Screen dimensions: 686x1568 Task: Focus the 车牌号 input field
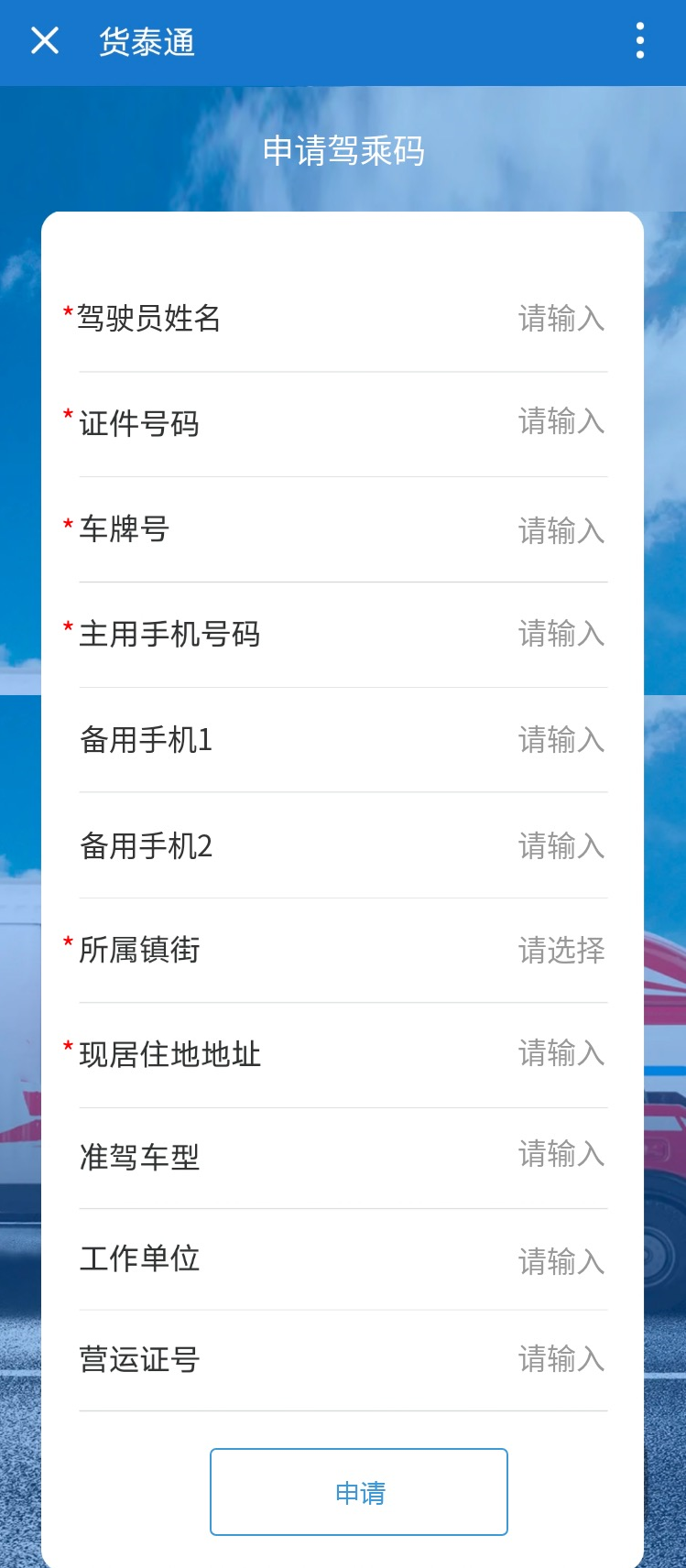(x=559, y=530)
